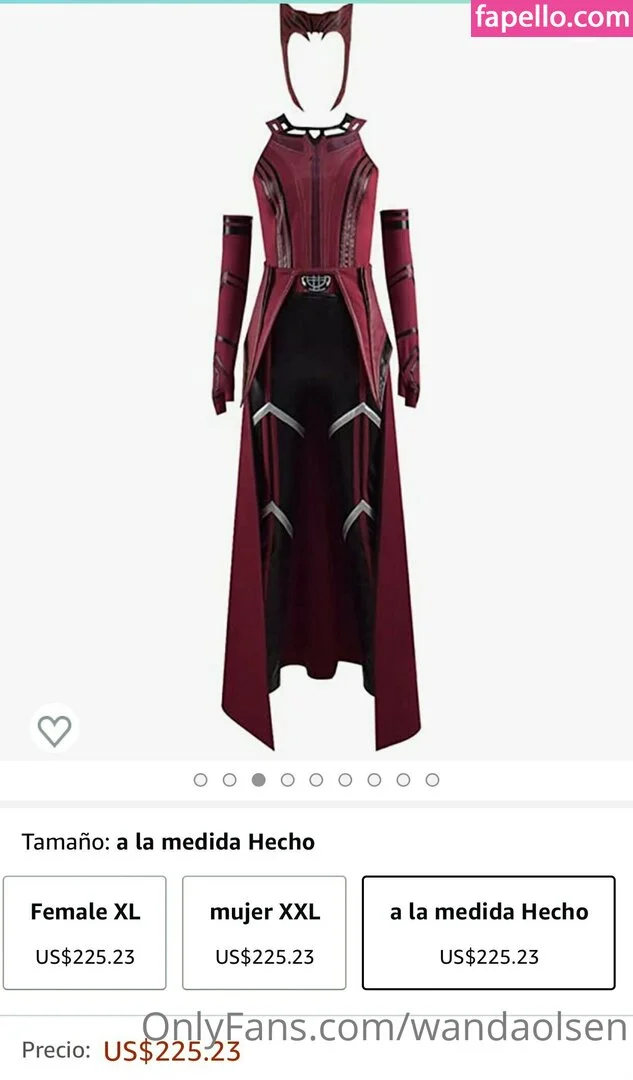The width and height of the screenshot is (633, 1080).
Task: Add this costume to the wish list
Action: tap(54, 731)
